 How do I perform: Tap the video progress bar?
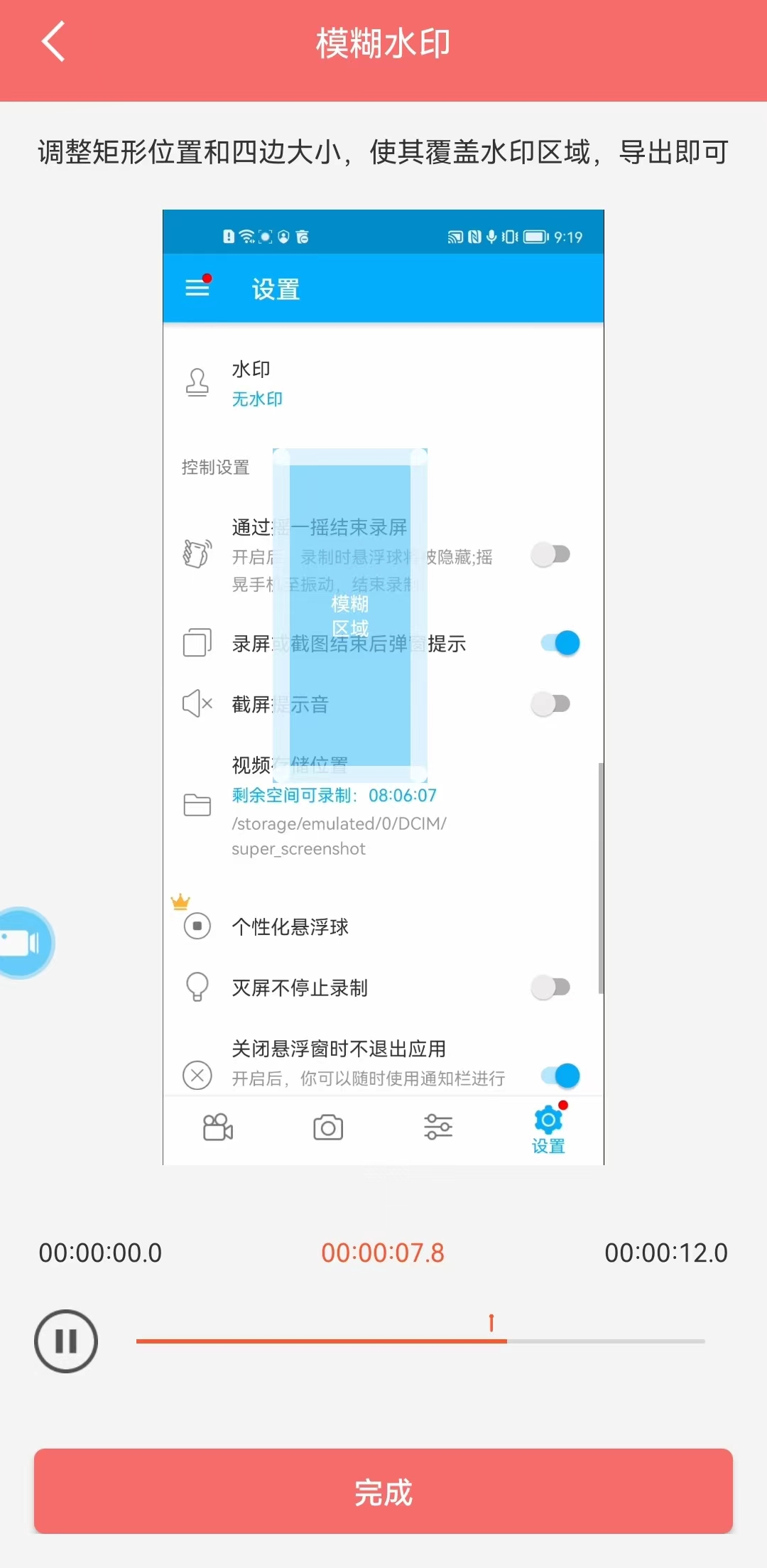tap(420, 1341)
